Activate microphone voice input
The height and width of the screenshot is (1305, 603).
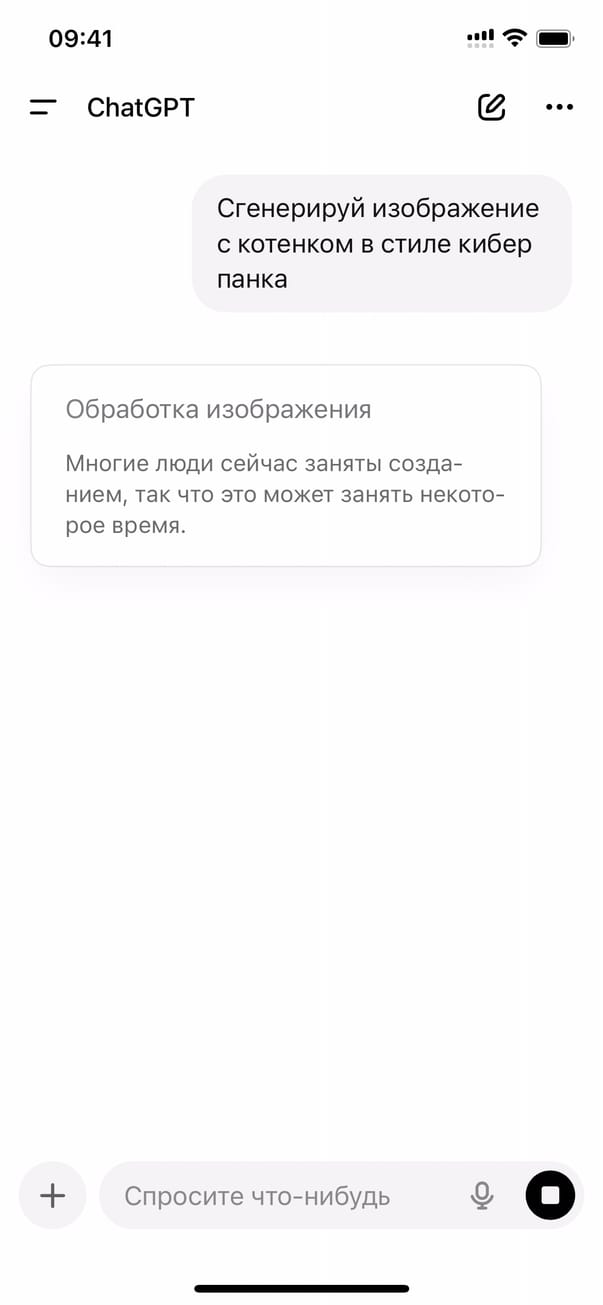[482, 1195]
